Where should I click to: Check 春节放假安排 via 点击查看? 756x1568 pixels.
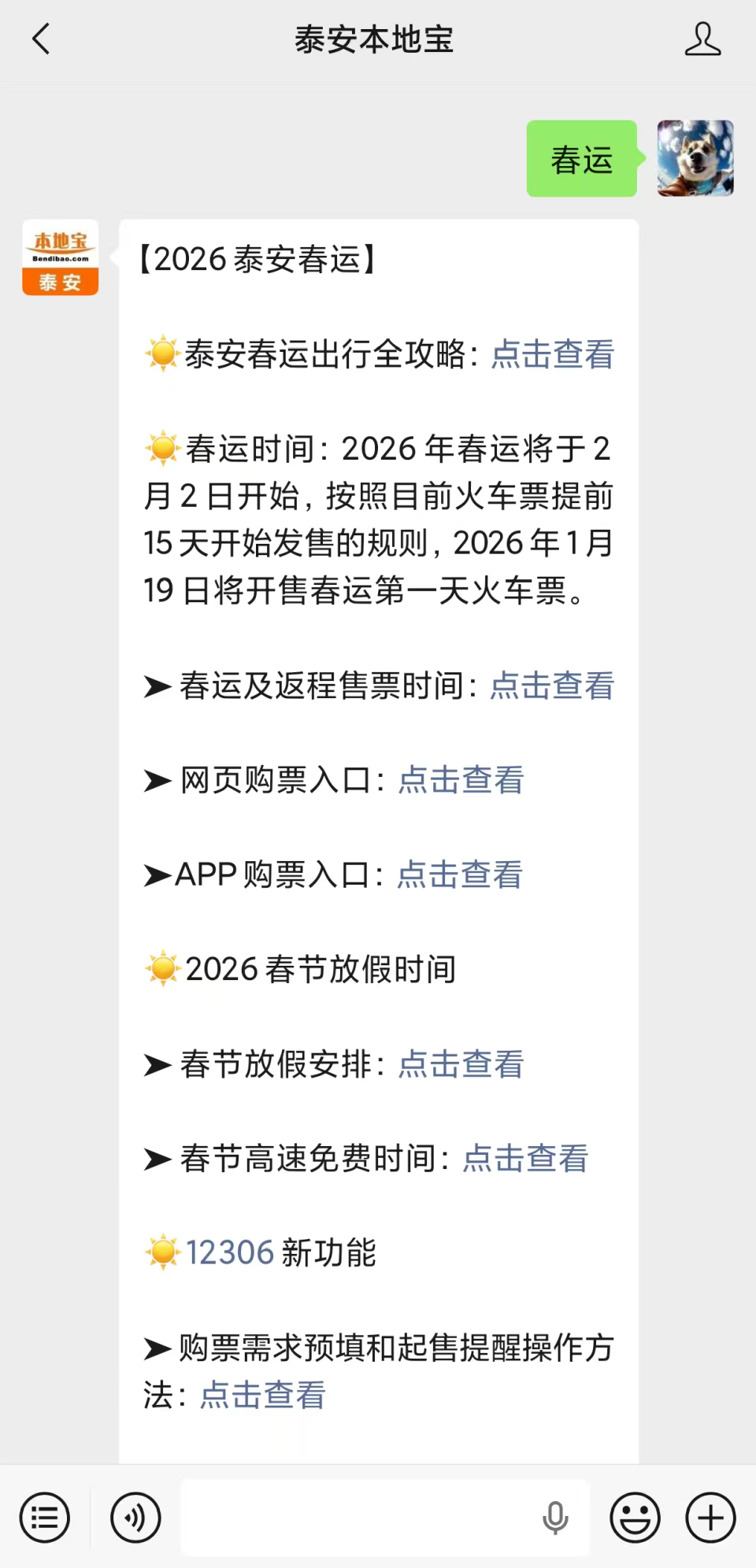click(460, 1064)
